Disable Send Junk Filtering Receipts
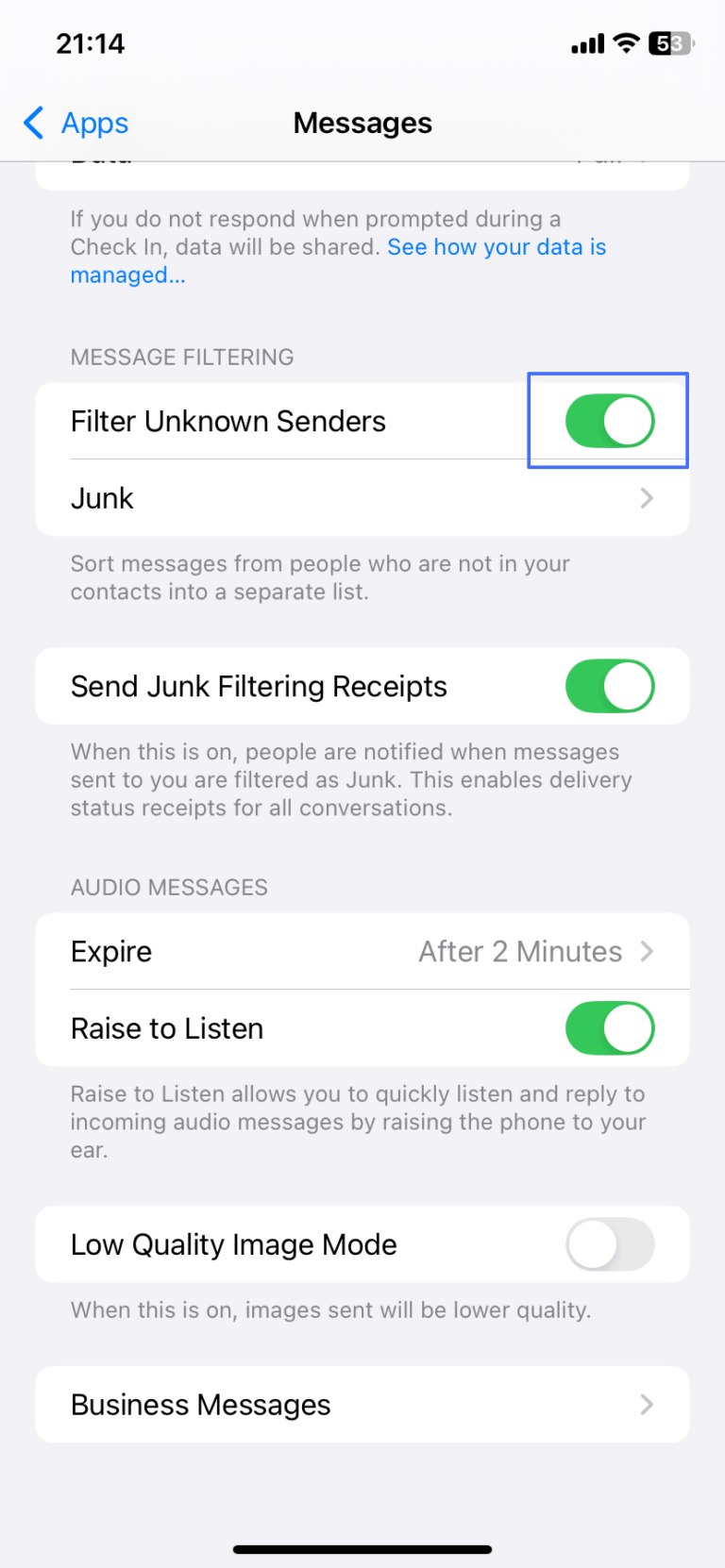 coord(609,686)
